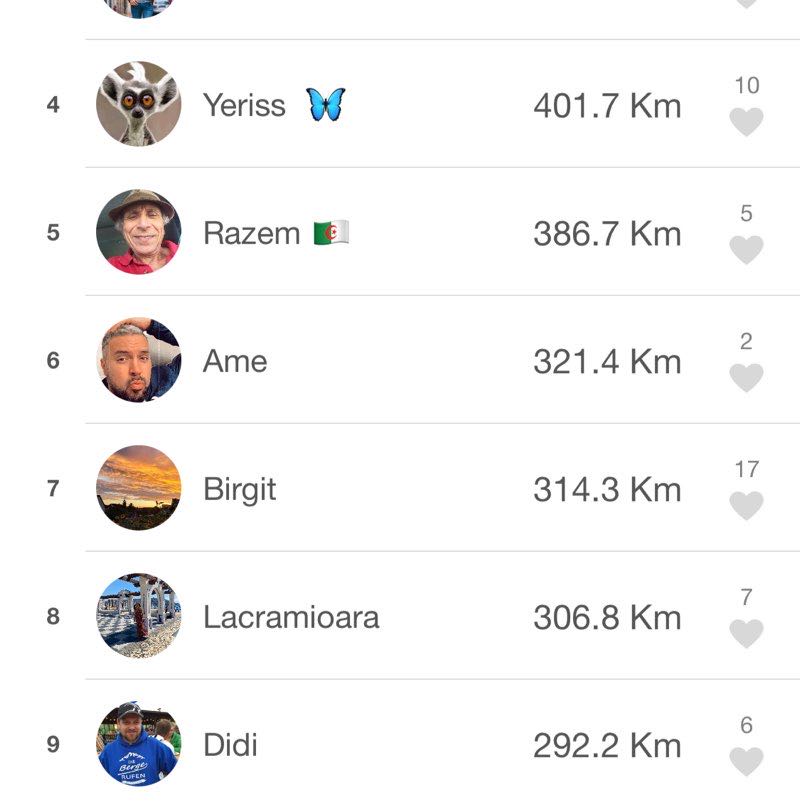Viewport: 800px width, 801px height.
Task: View Ame's profile entry
Action: coord(235,361)
